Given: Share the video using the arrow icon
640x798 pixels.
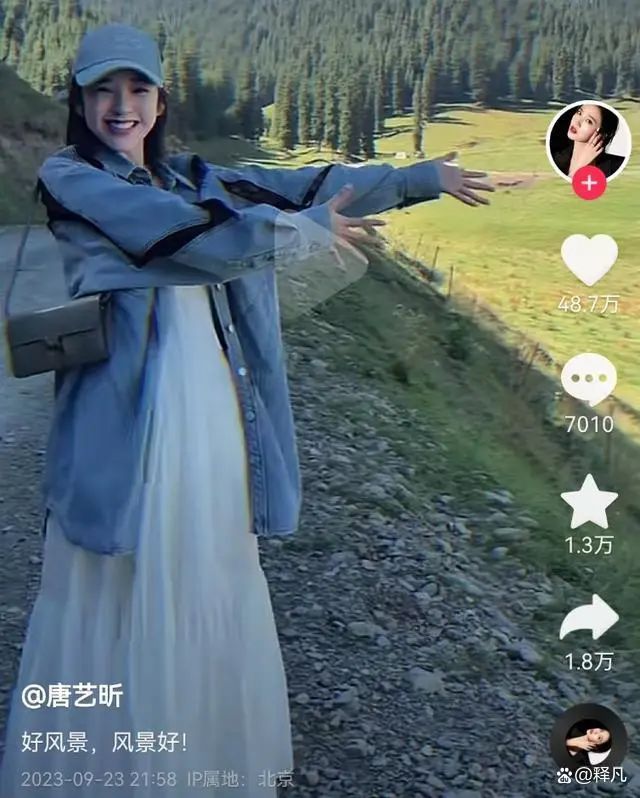Looking at the screenshot, I should click(588, 618).
